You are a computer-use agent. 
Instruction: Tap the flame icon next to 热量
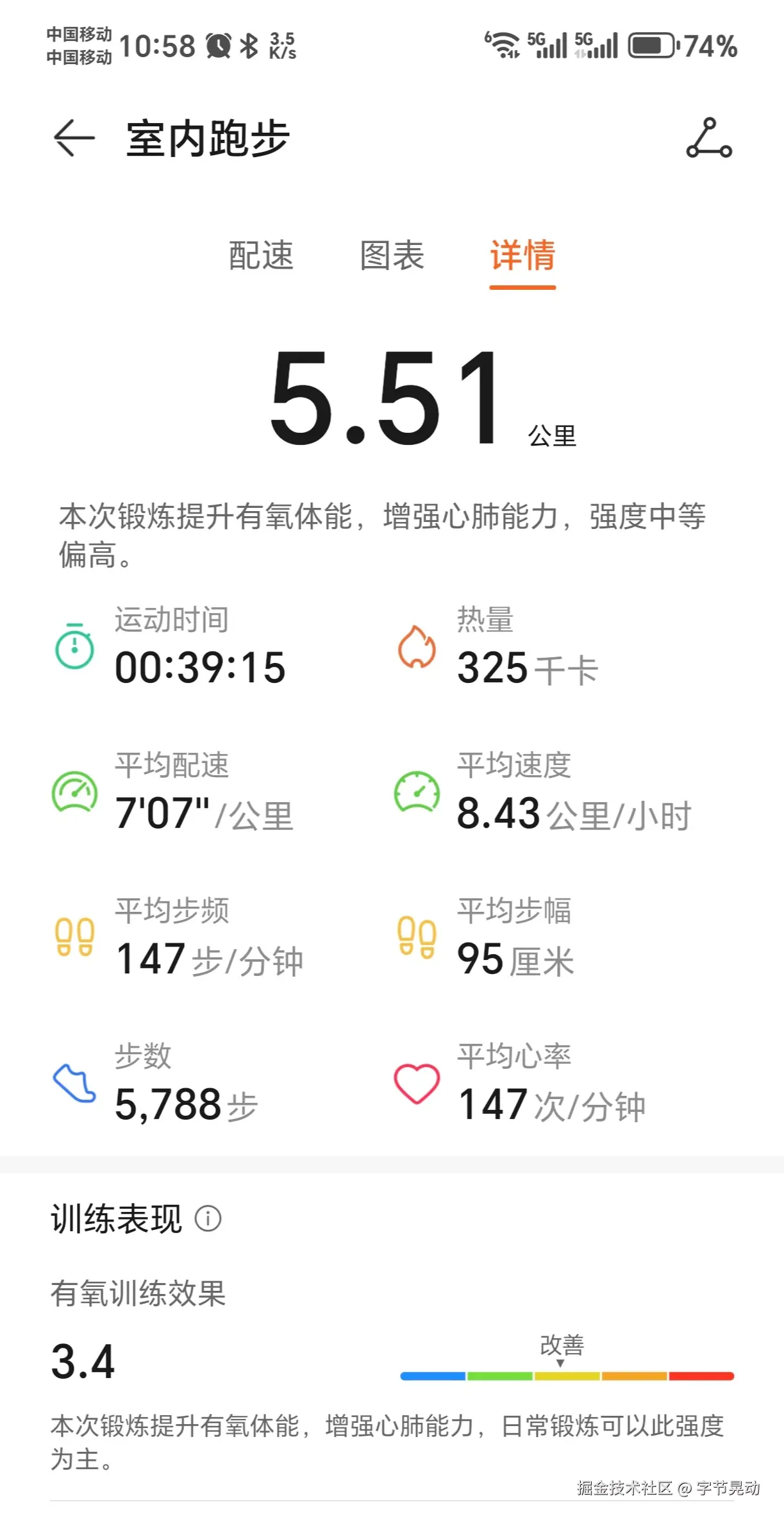pos(417,648)
